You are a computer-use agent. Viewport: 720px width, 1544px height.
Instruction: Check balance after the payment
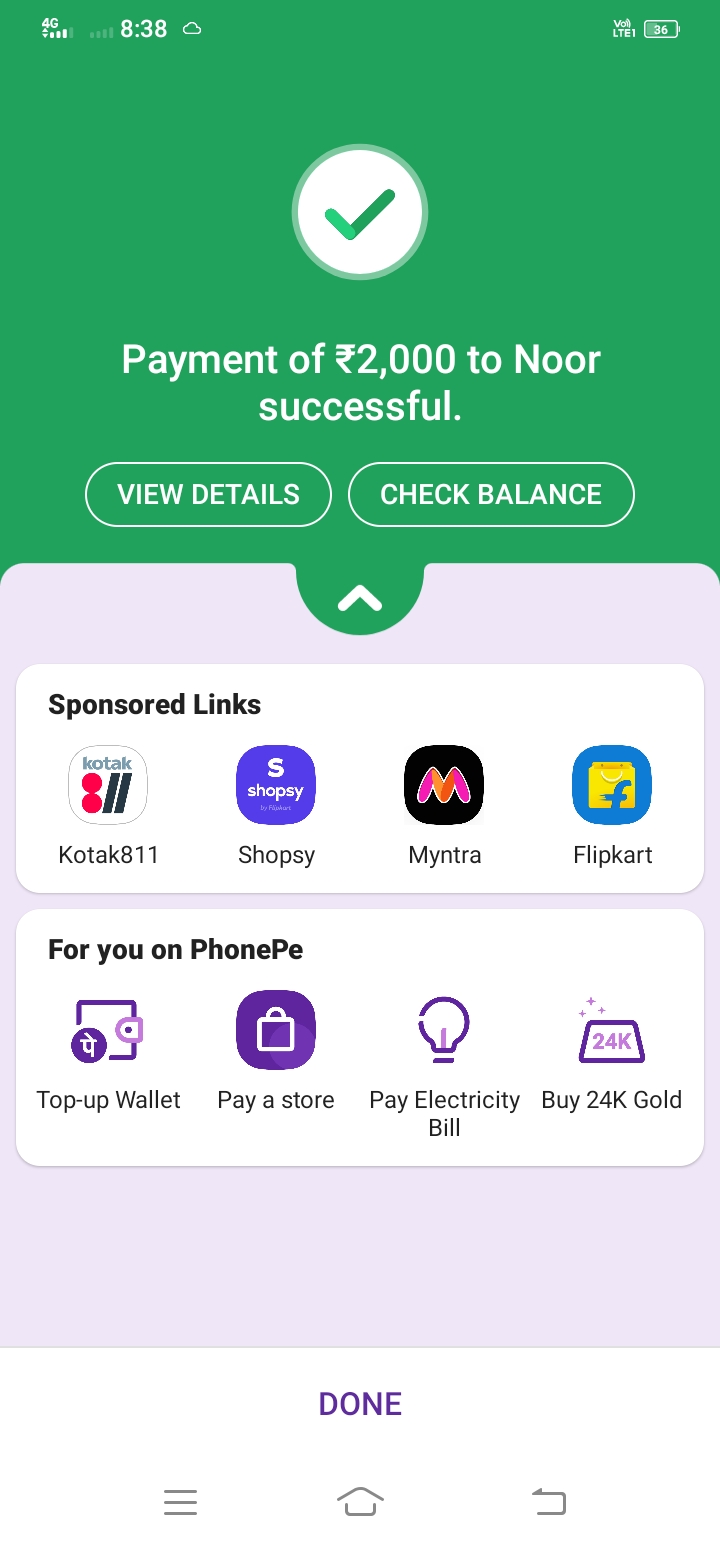coord(491,494)
